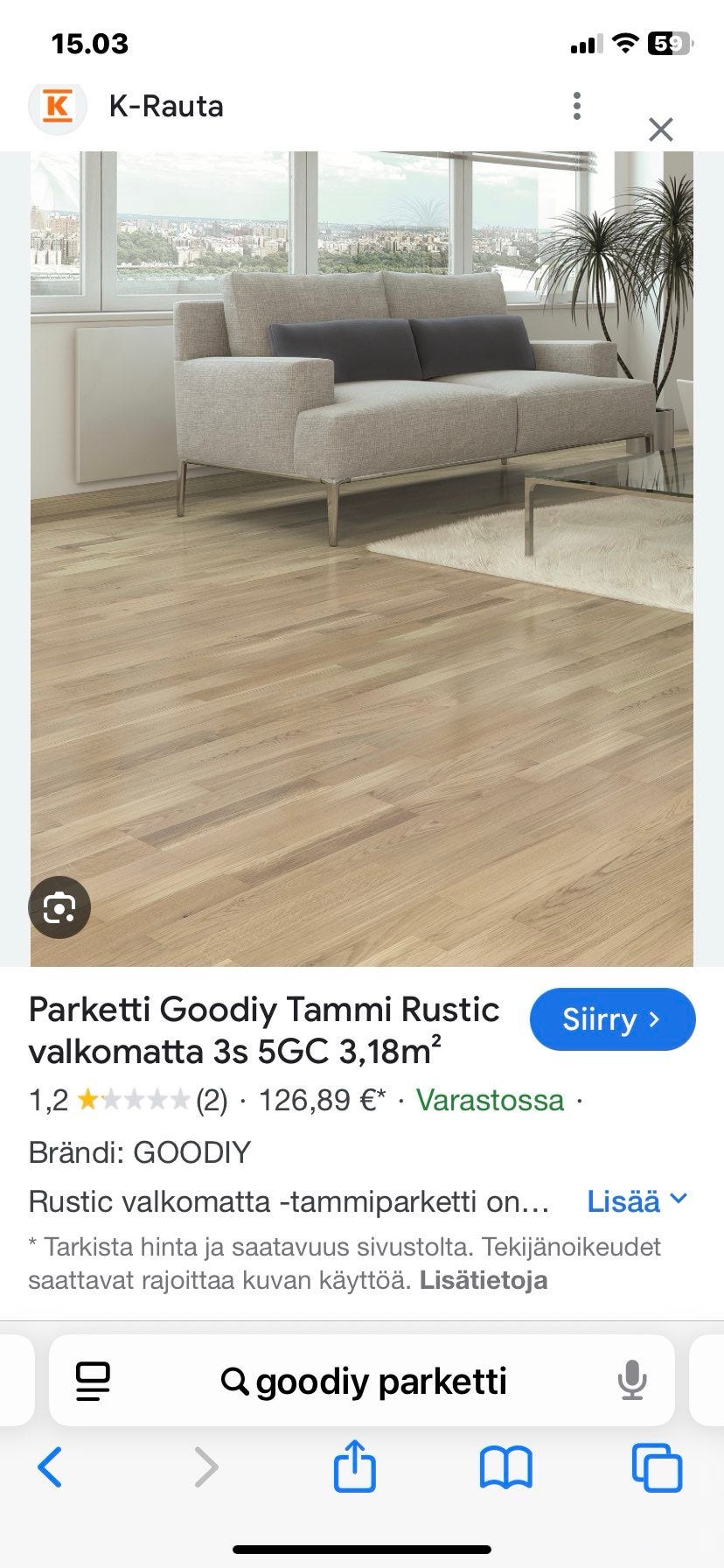
Task: Show all open tabs
Action: tap(657, 1467)
